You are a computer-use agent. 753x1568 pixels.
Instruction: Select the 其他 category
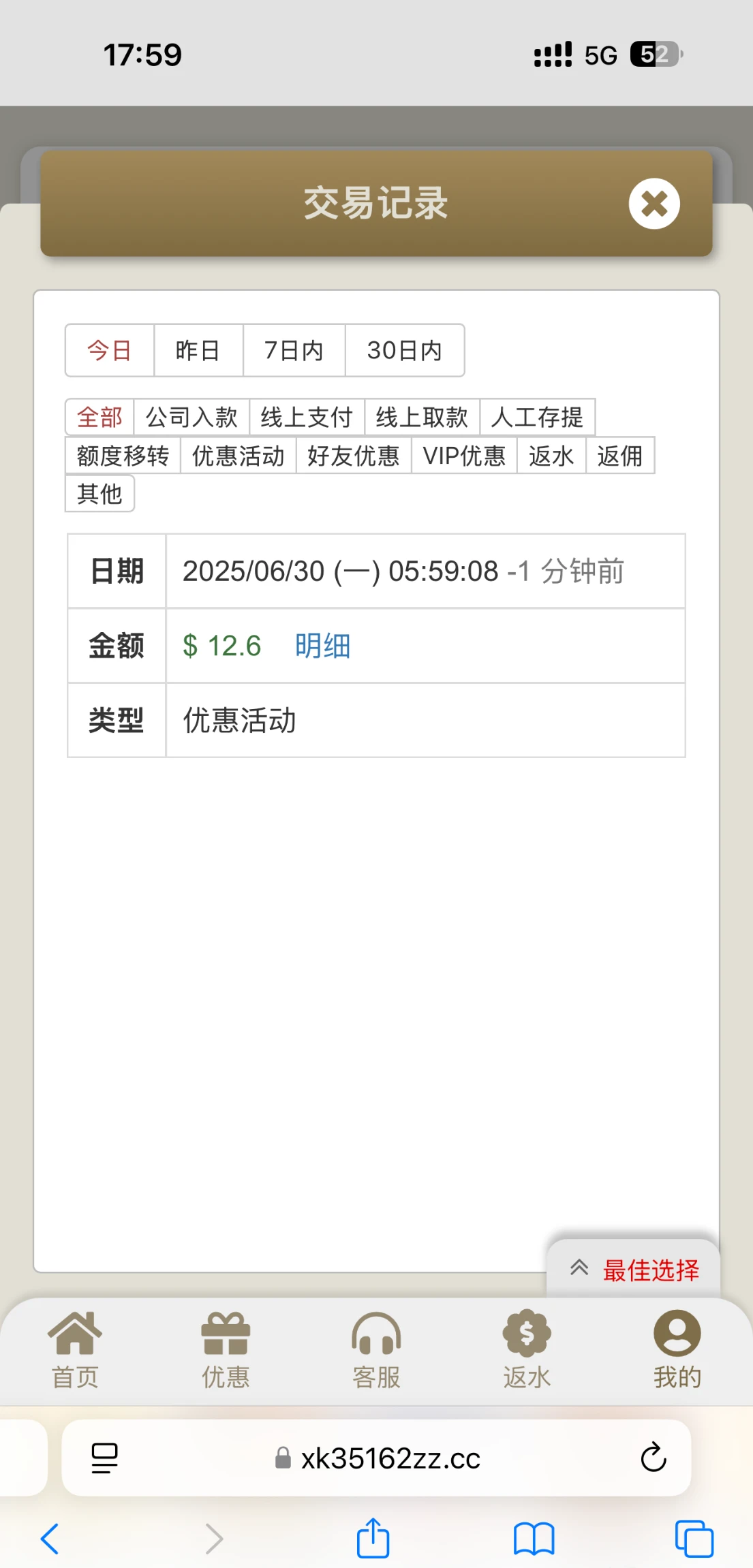[x=99, y=494]
